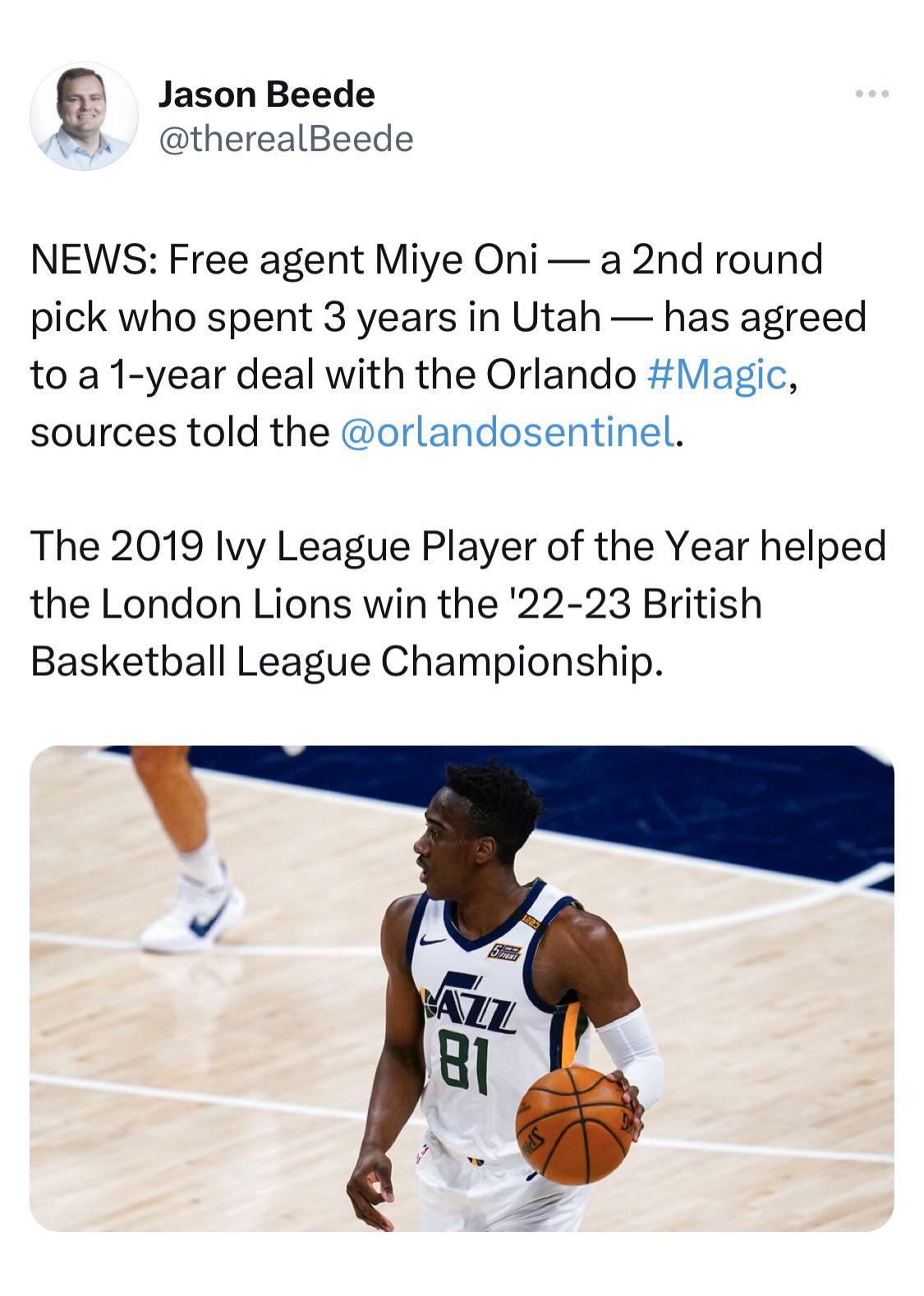Visit the @orlandosentinel mention

coord(507,432)
